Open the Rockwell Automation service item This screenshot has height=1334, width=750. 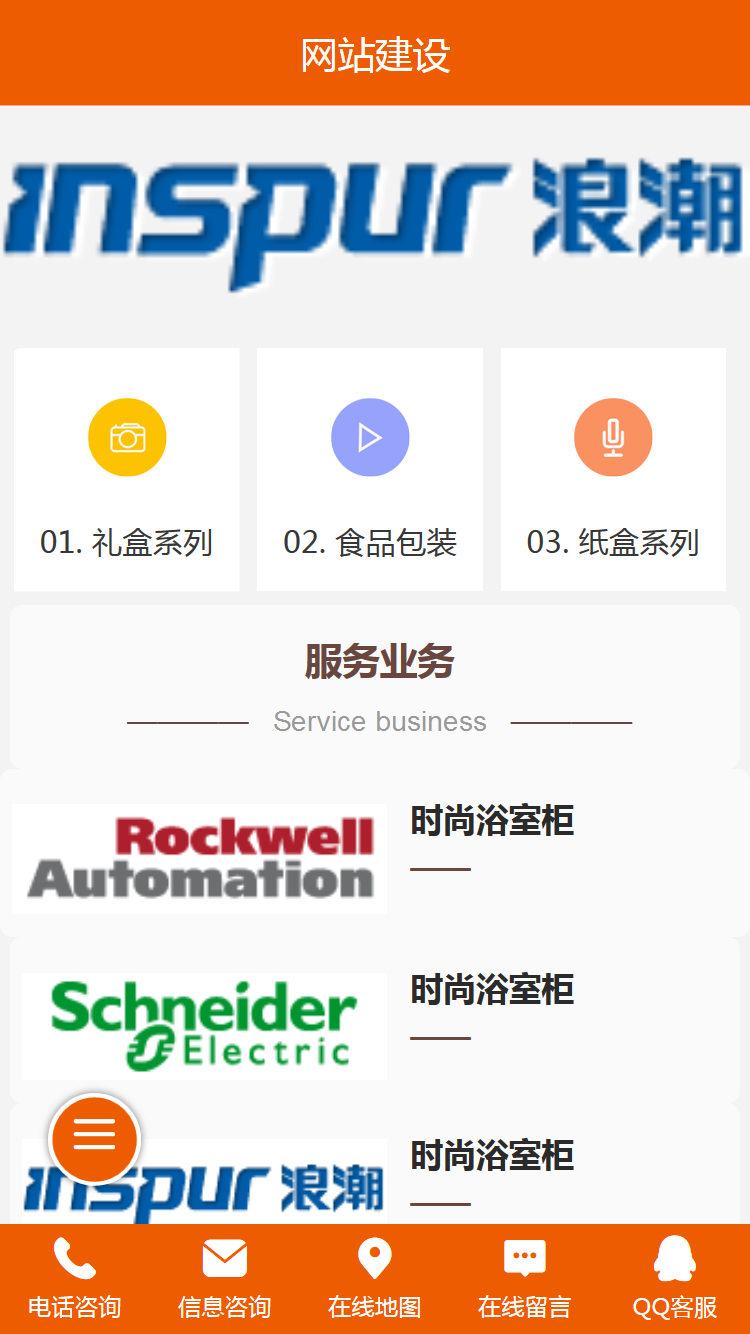point(200,858)
